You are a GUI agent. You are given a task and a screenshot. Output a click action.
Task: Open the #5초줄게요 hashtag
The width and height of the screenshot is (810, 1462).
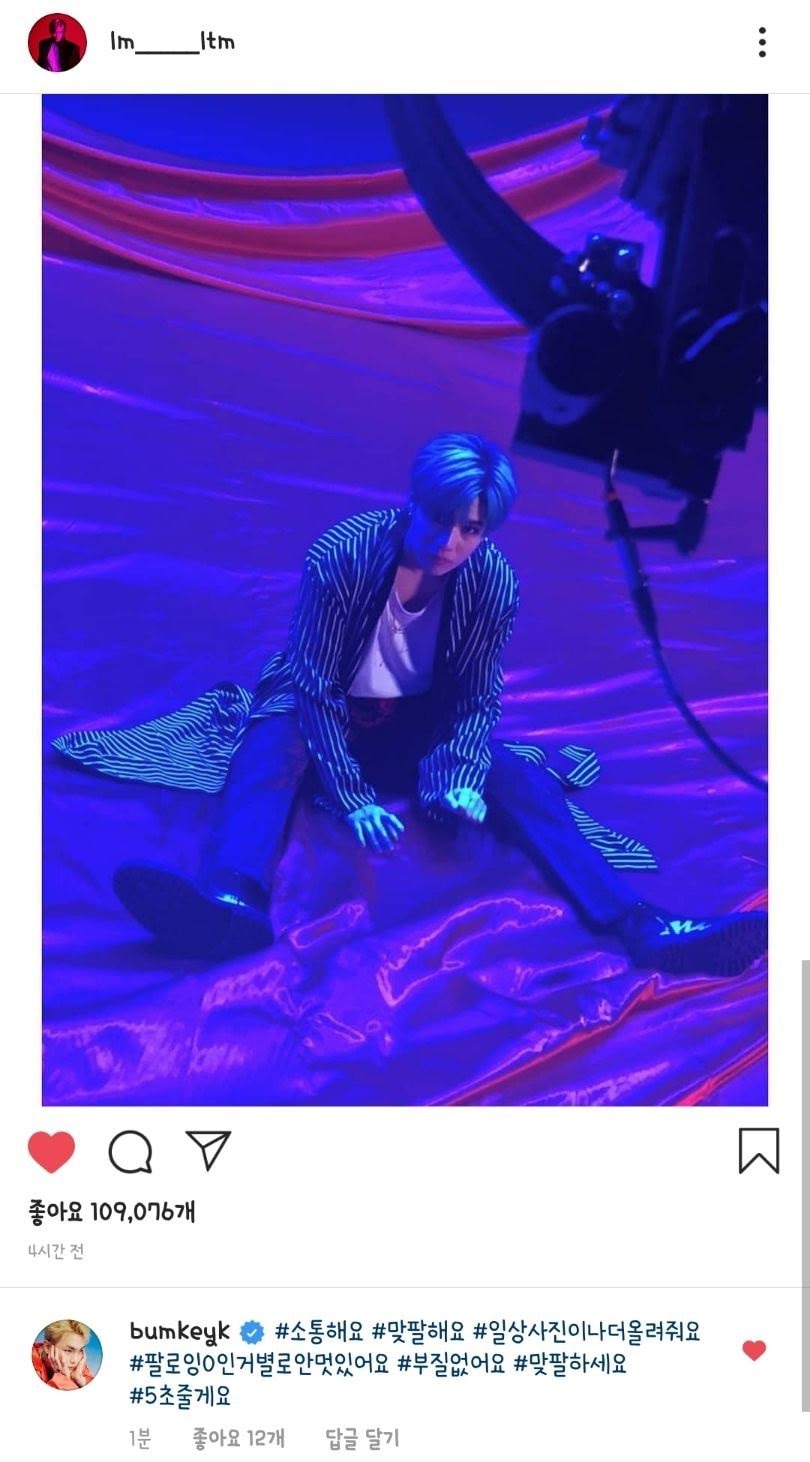click(180, 1395)
